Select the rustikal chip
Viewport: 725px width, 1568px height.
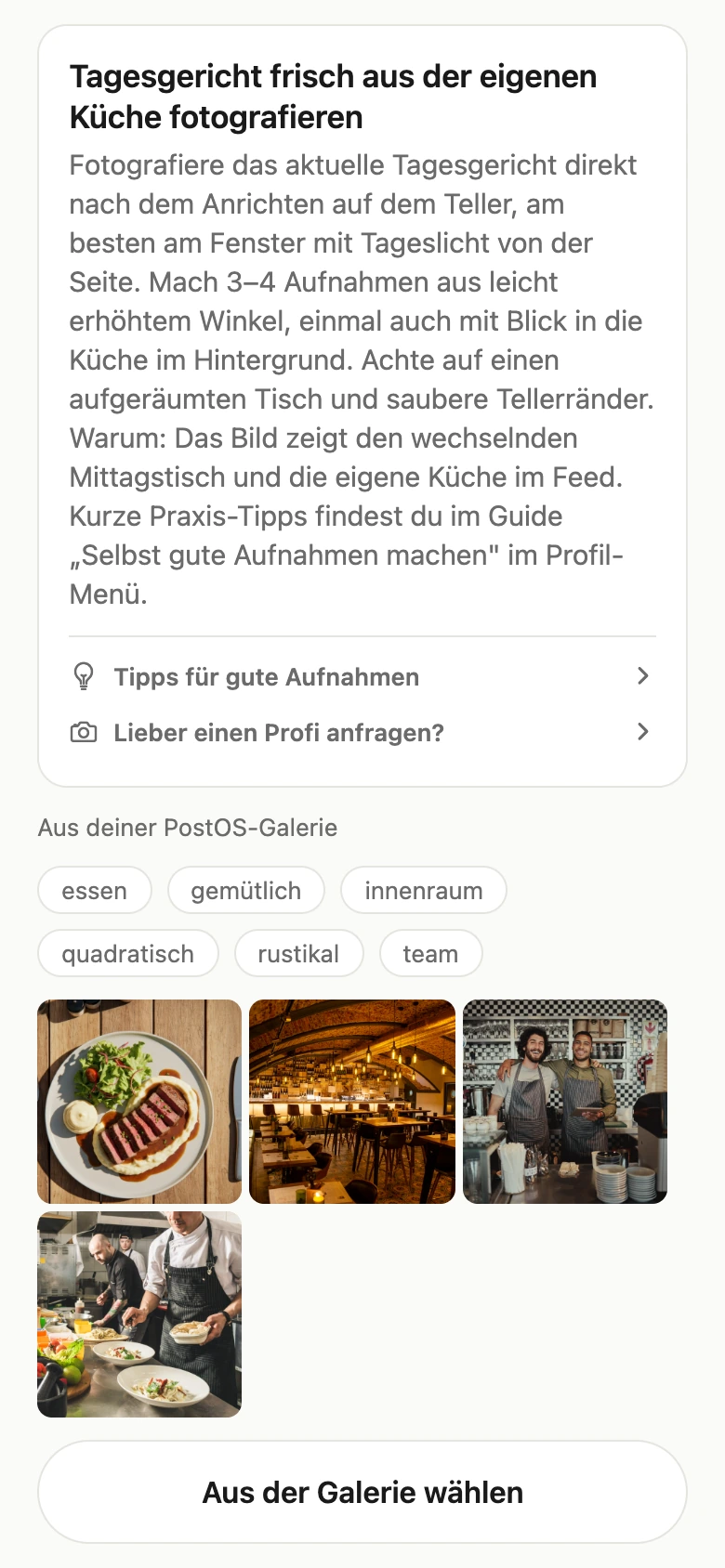pos(298,953)
